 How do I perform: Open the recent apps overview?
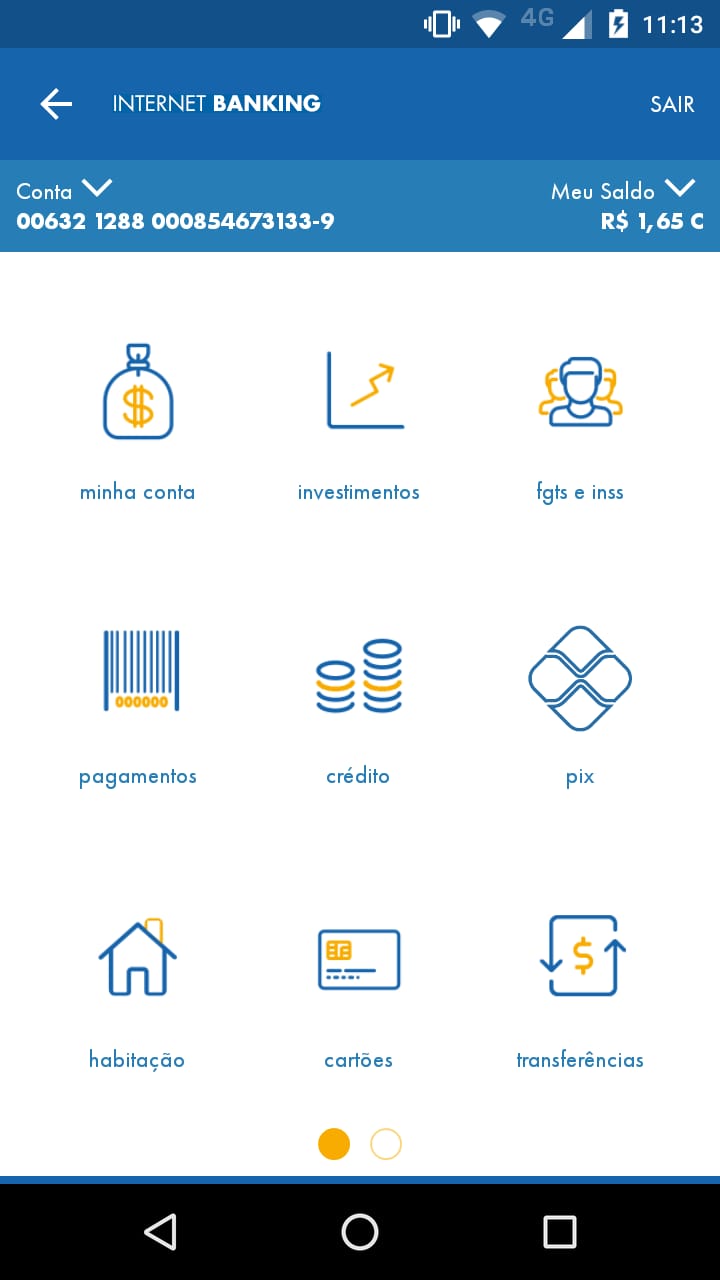[x=559, y=1232]
